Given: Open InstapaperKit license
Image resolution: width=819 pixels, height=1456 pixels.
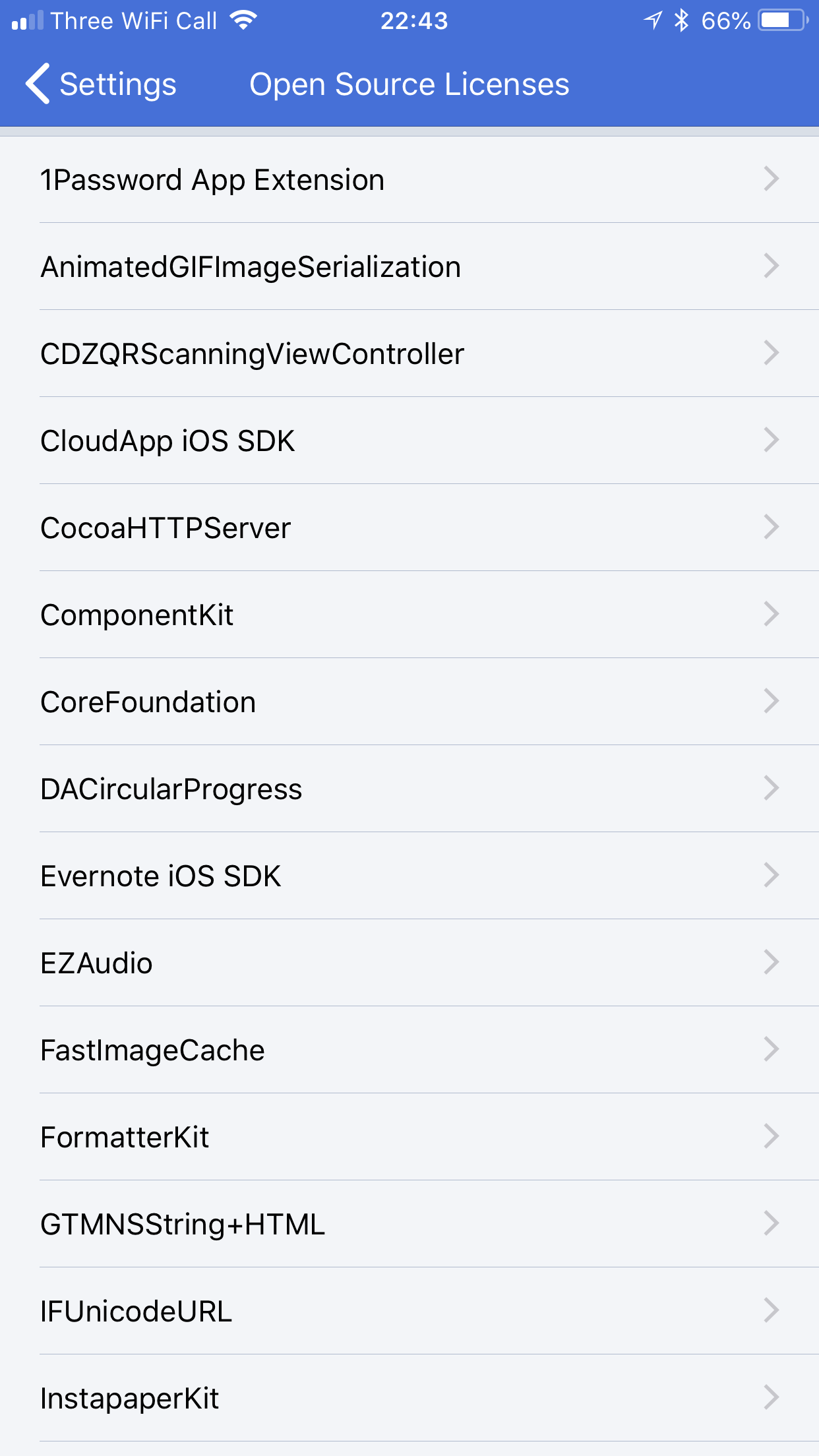Looking at the screenshot, I should [409, 1398].
